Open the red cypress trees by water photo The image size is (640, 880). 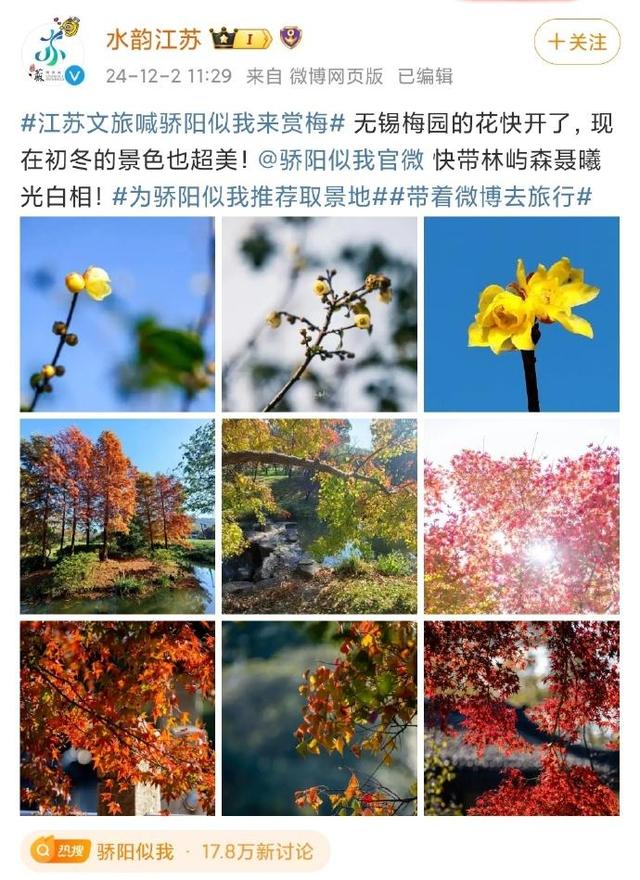117,516
